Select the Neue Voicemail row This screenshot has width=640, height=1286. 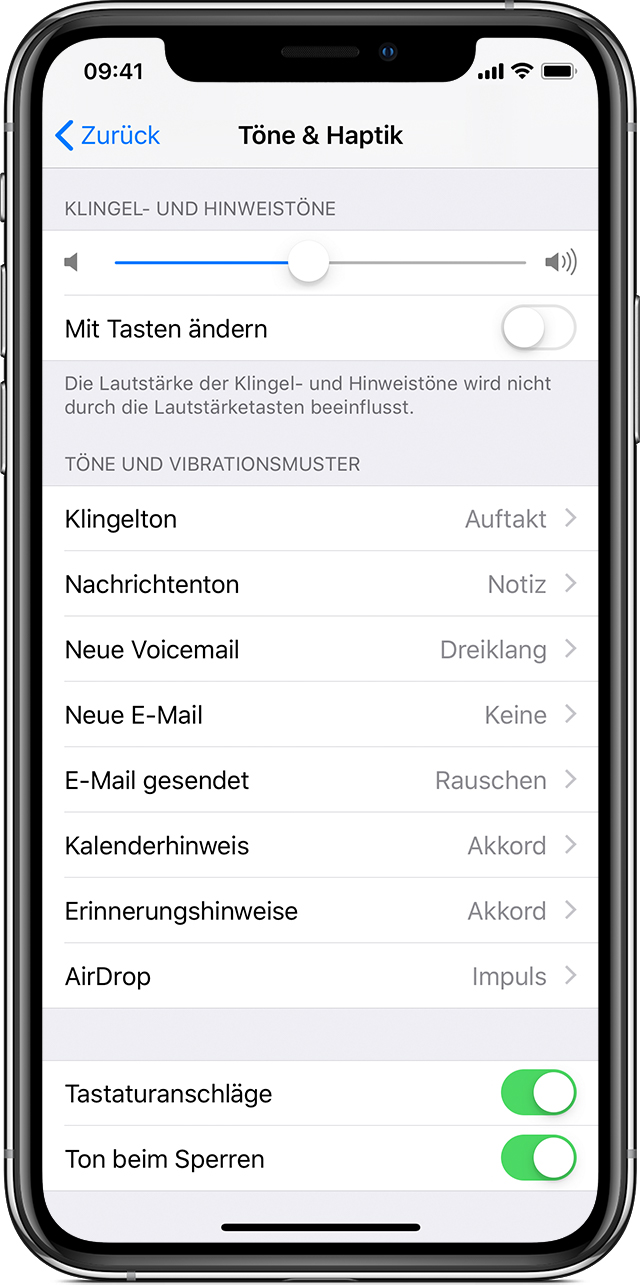pos(320,650)
